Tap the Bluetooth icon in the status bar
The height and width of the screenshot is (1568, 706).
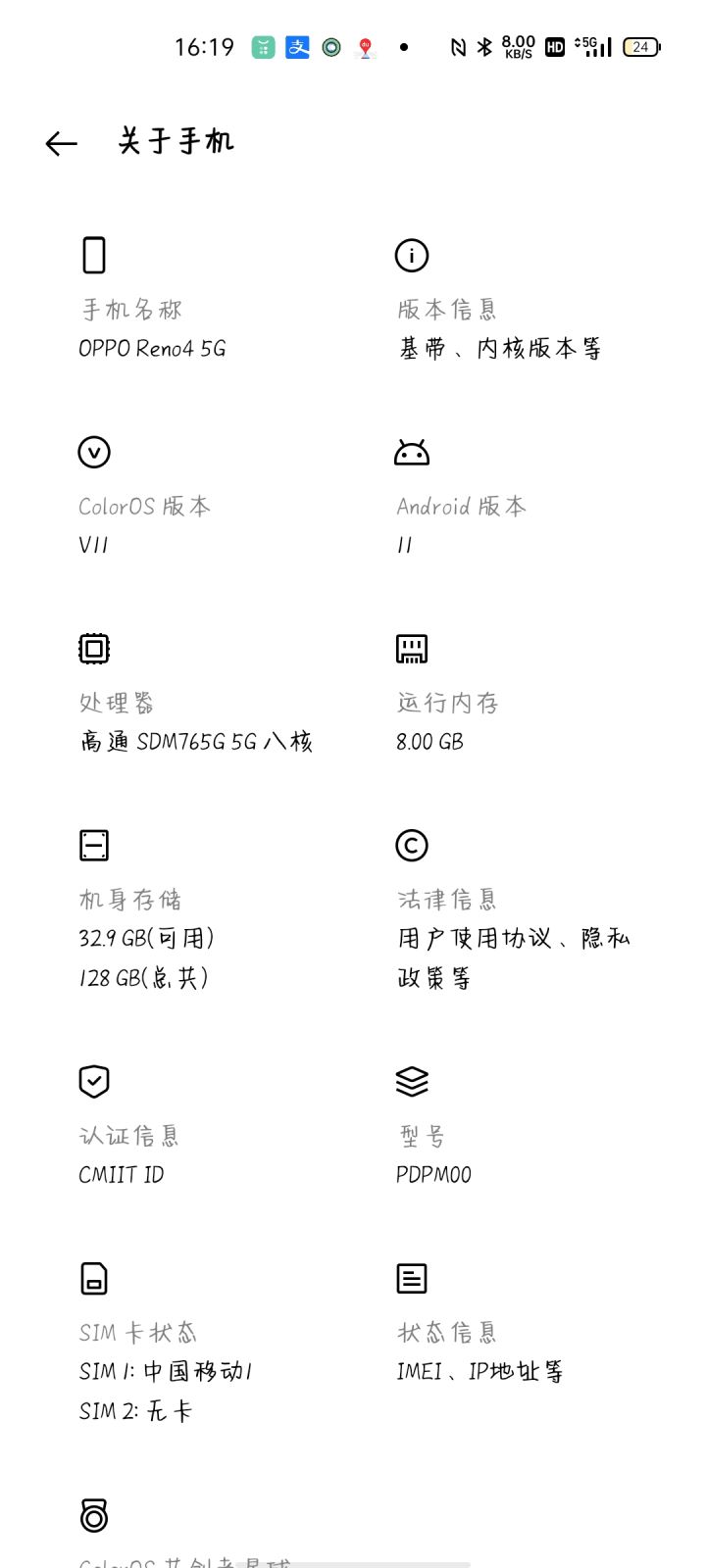click(x=484, y=46)
